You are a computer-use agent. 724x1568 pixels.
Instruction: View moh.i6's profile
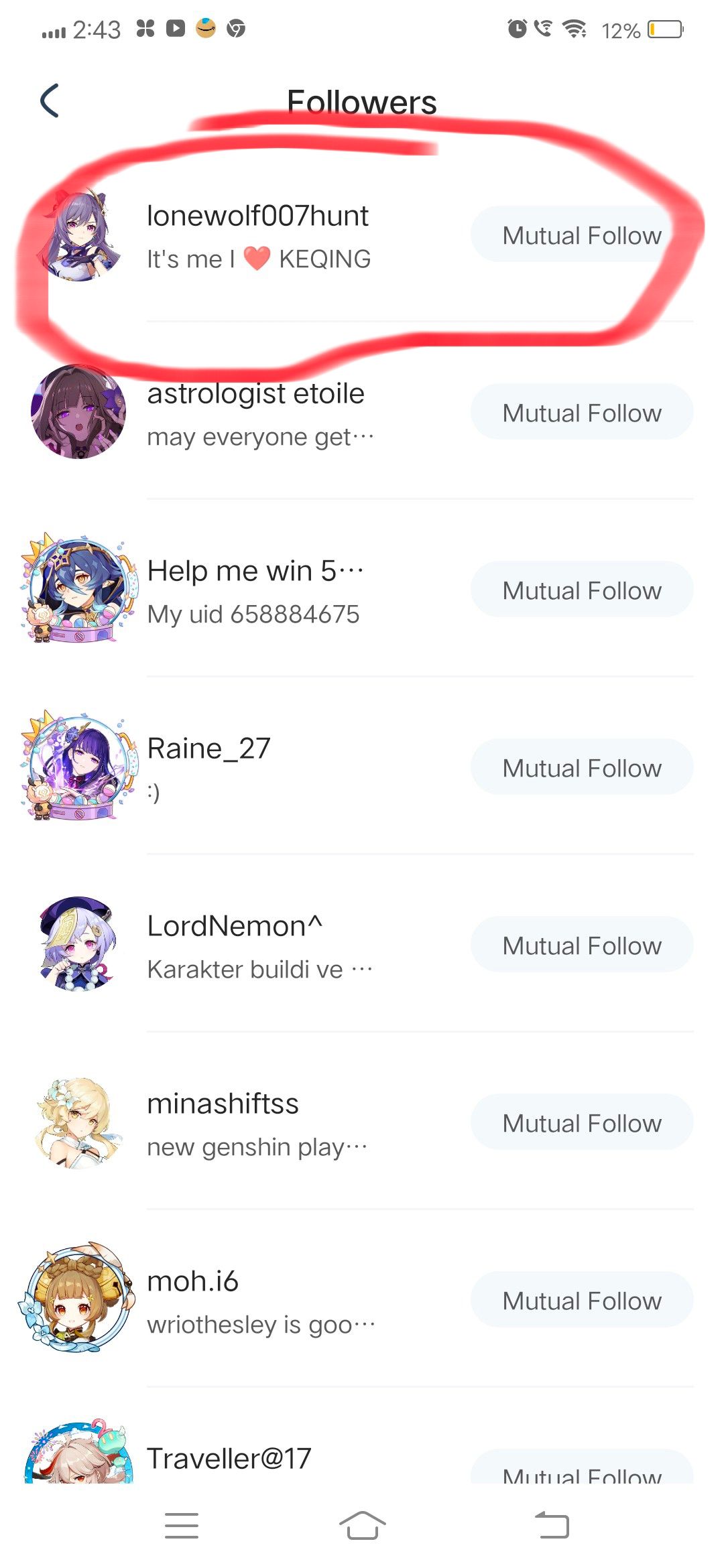[192, 1282]
